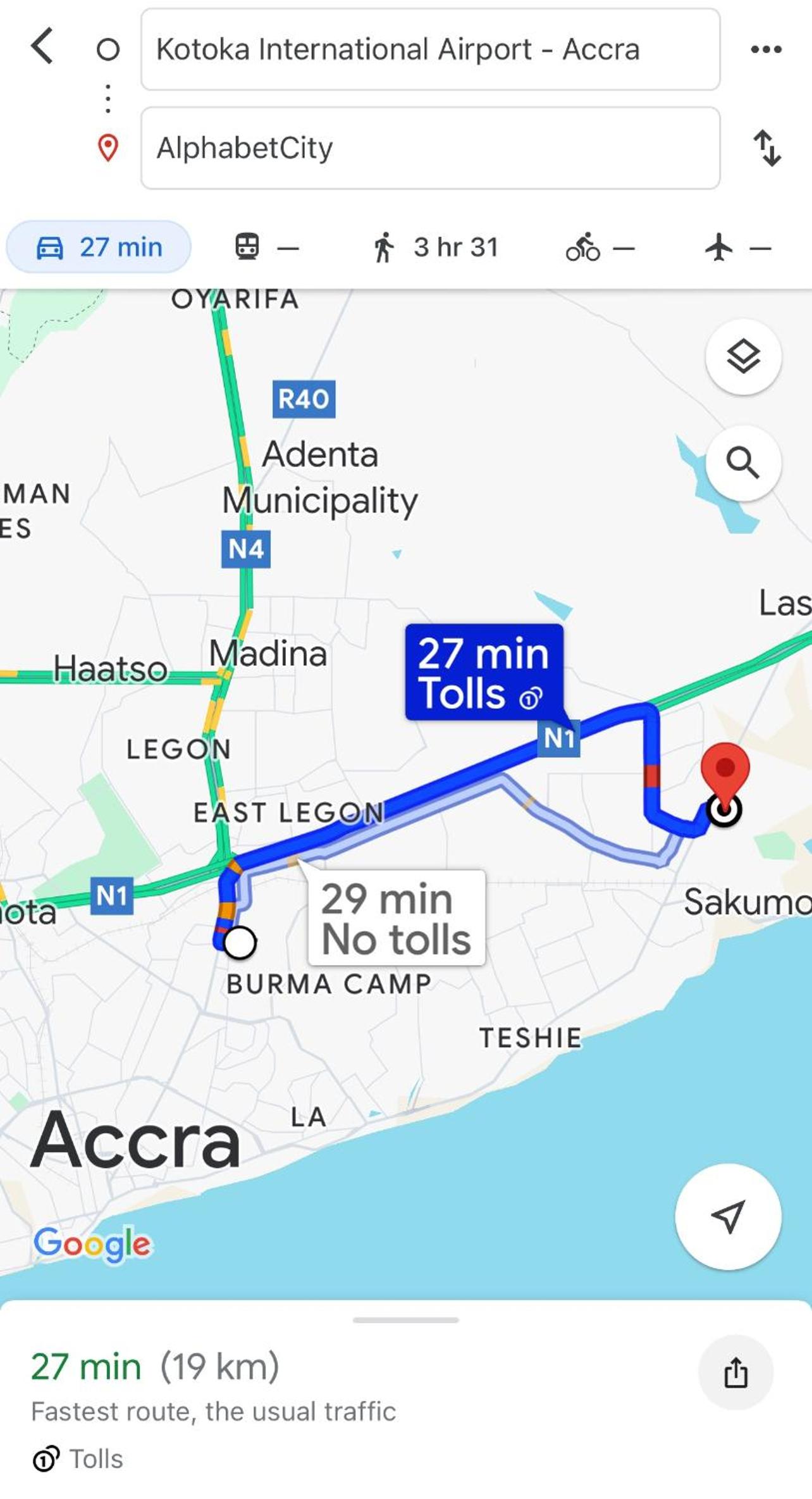The height and width of the screenshot is (1499, 812).
Task: Search along the route with the magnifier
Action: (743, 463)
